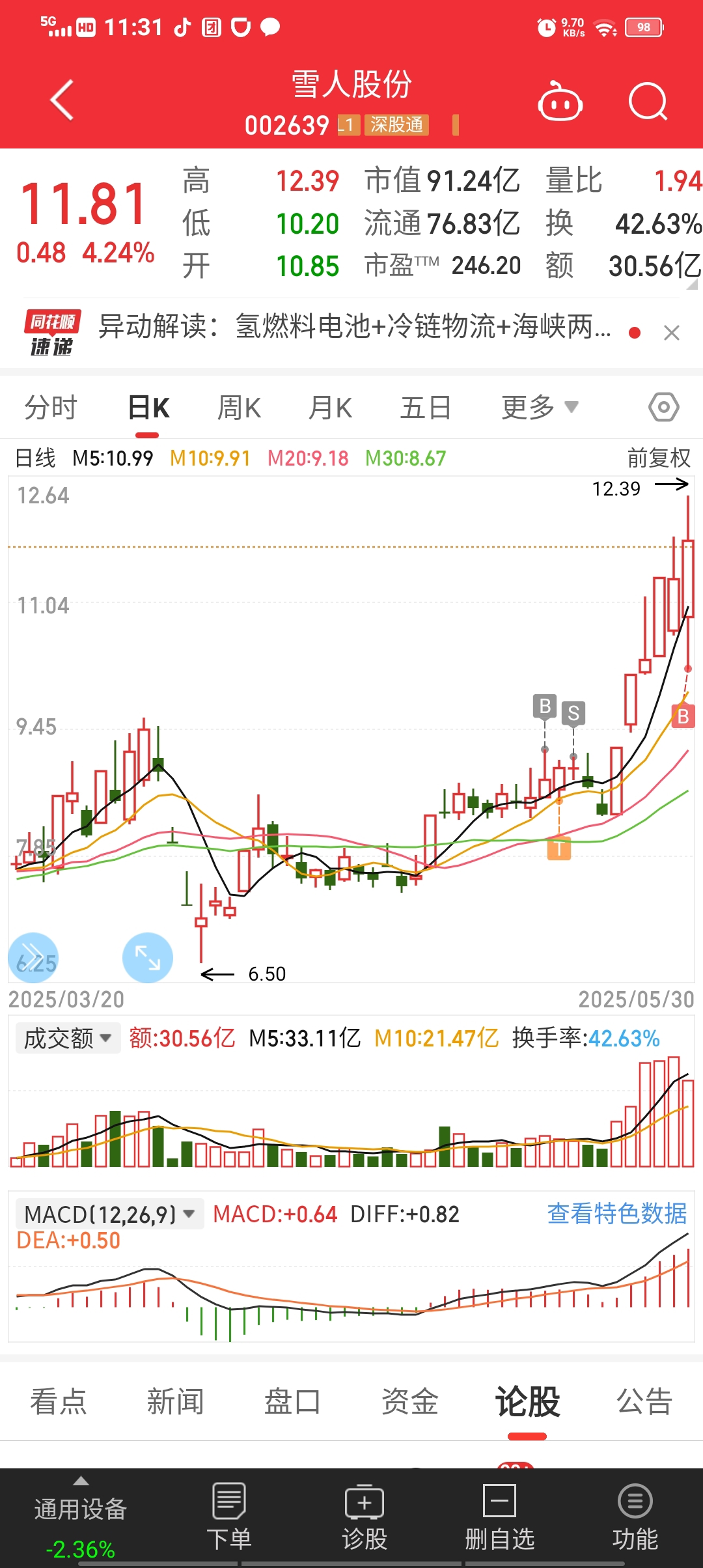Open stock search magnifier
This screenshot has width=703, height=1568.
coord(648,102)
